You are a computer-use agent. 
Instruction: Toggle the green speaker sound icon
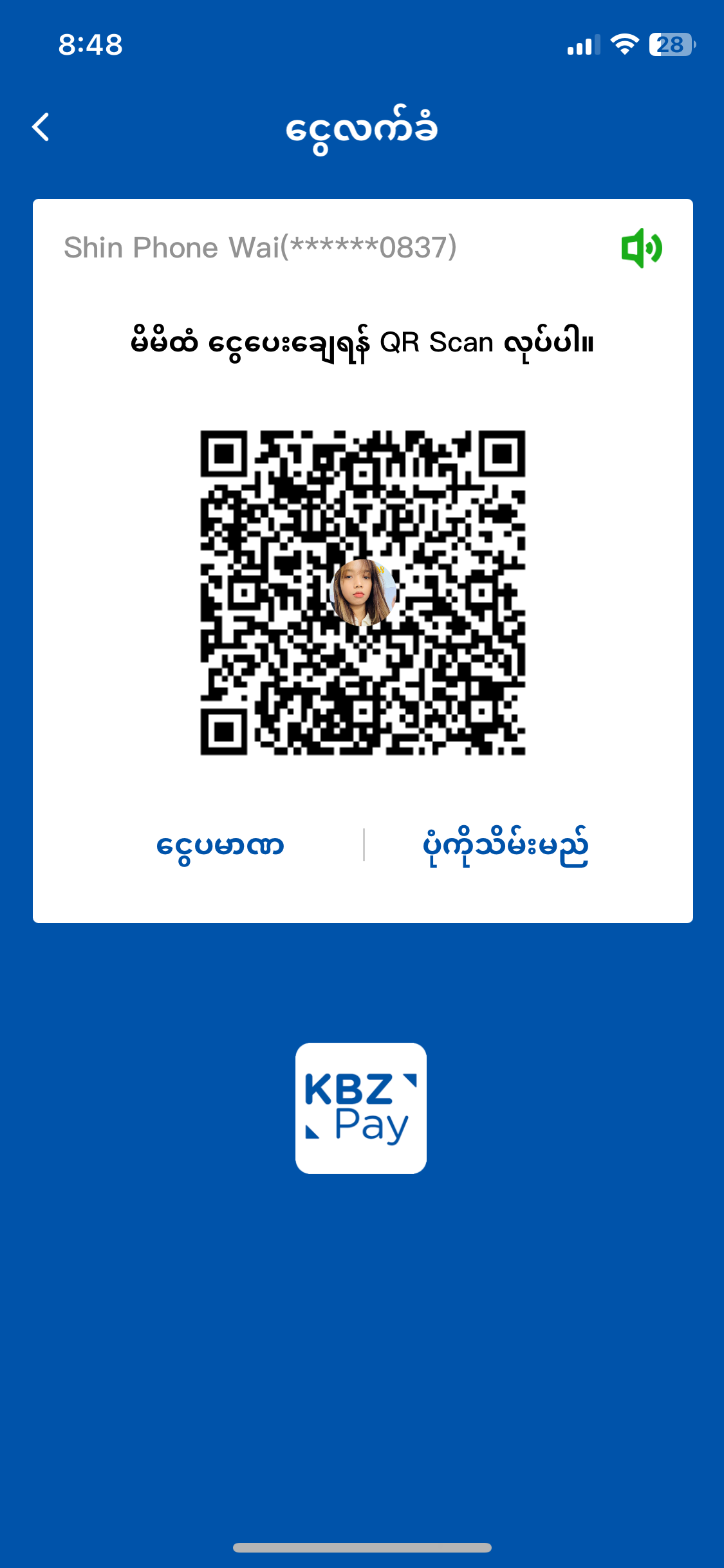pyautogui.click(x=641, y=248)
